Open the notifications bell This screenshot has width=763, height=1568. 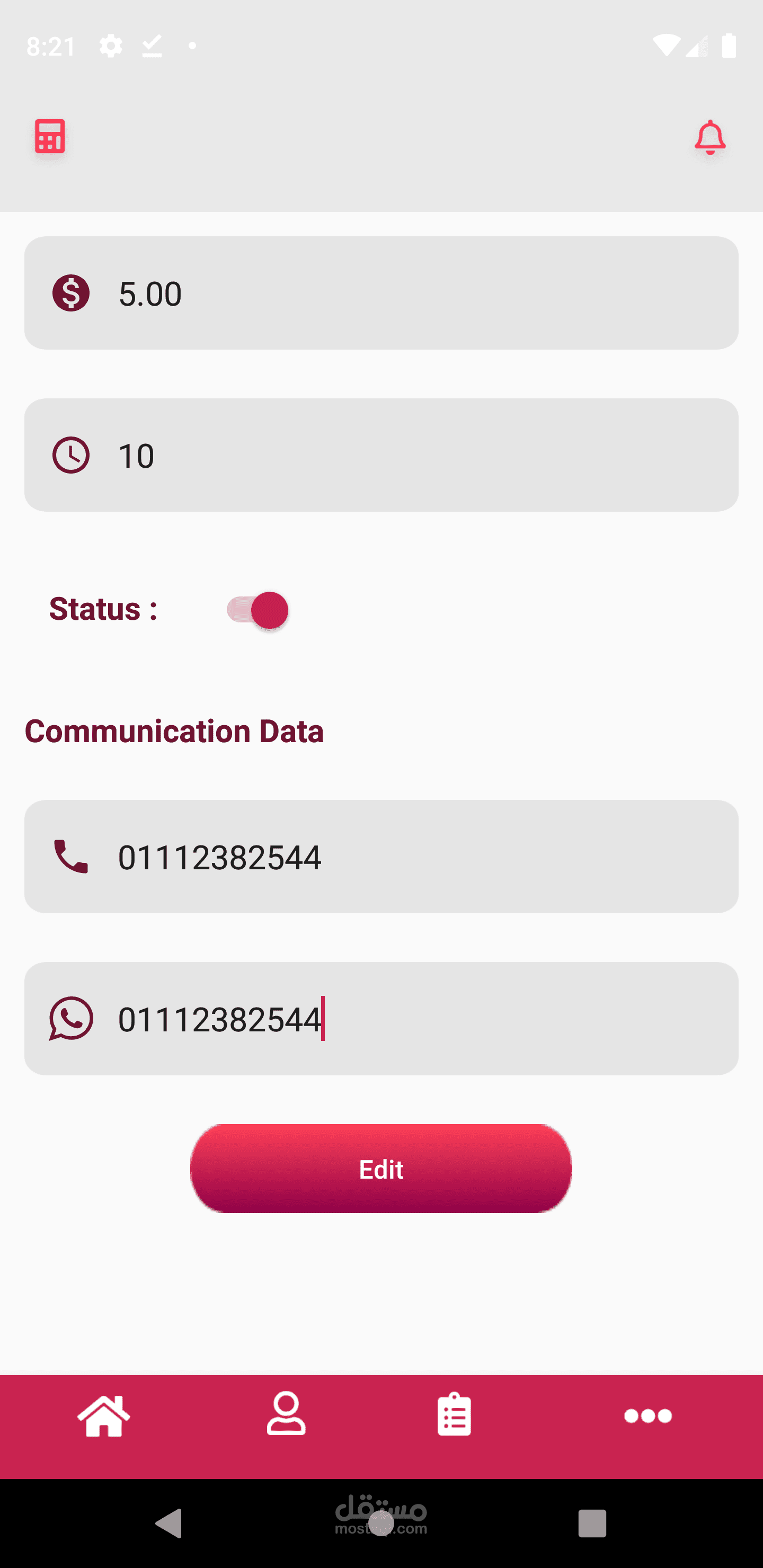coord(709,137)
